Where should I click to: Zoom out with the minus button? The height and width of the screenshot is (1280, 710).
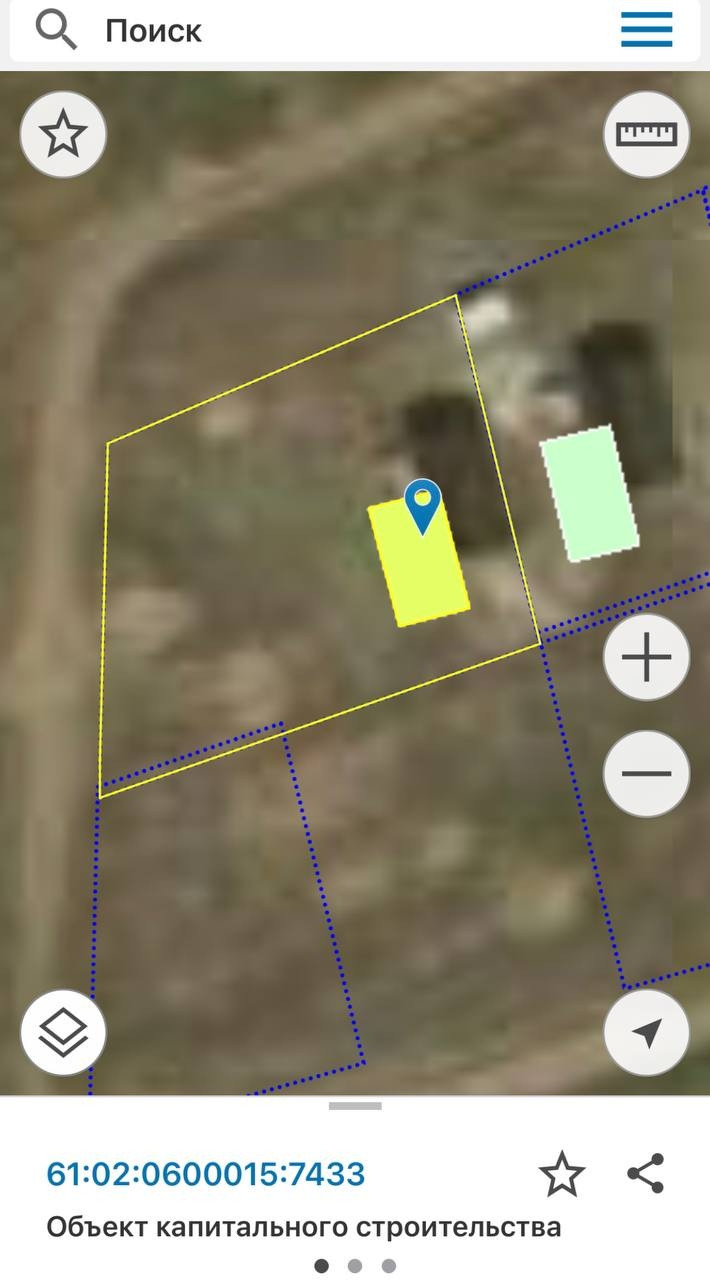point(646,773)
